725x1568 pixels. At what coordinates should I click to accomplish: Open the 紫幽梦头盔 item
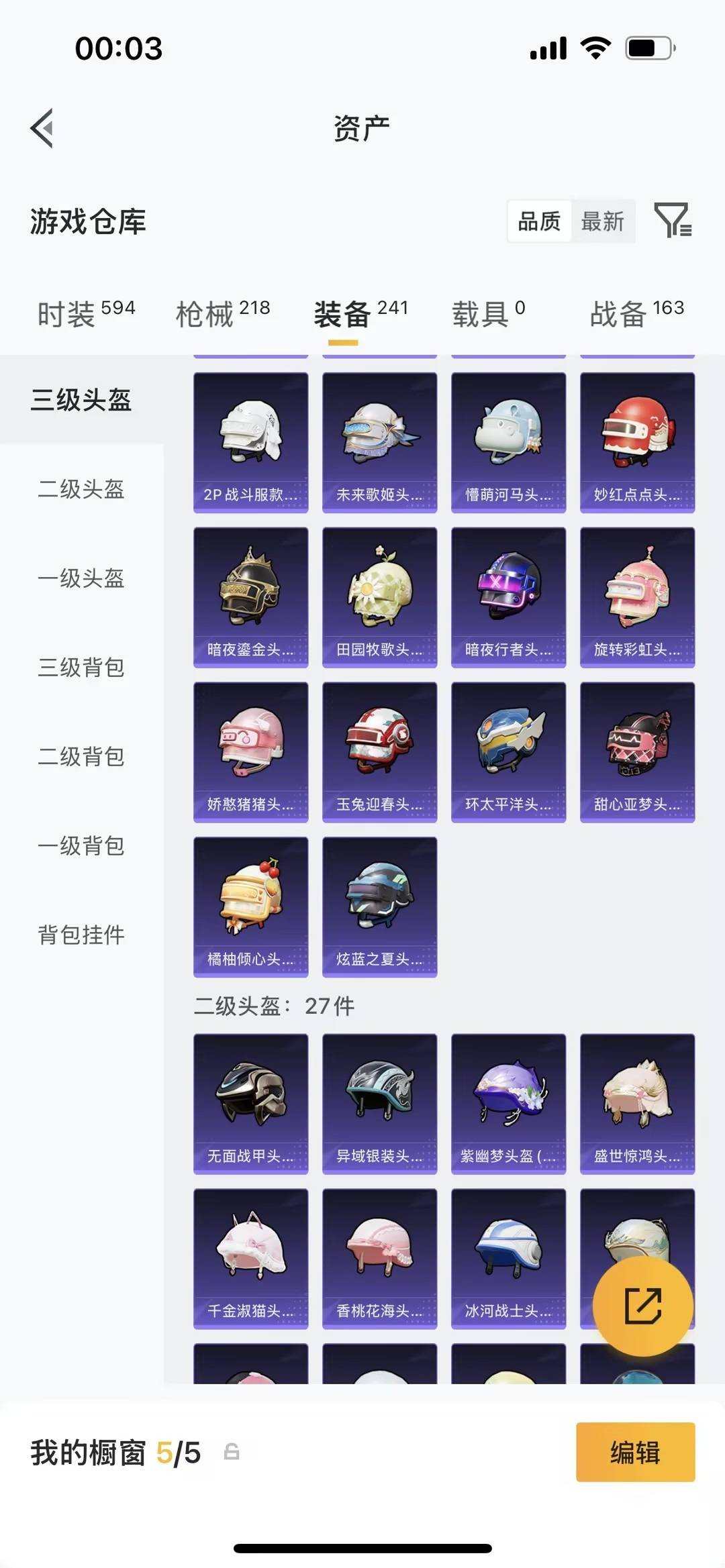click(508, 1103)
